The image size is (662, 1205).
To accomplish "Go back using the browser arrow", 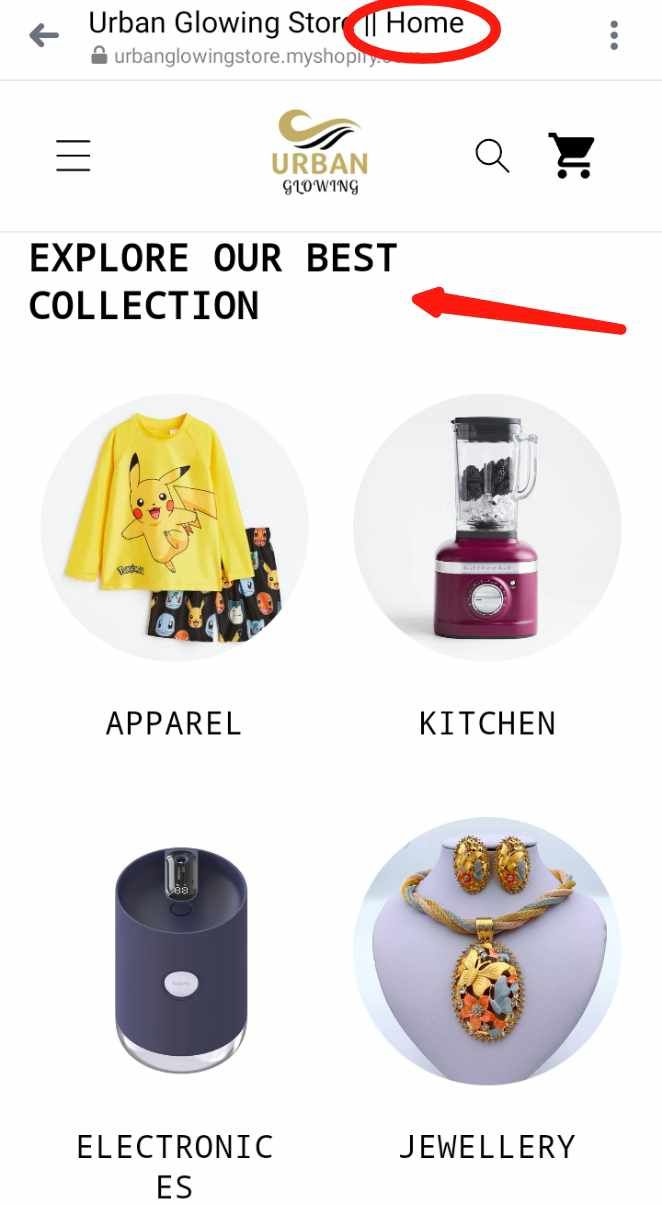I will point(43,37).
